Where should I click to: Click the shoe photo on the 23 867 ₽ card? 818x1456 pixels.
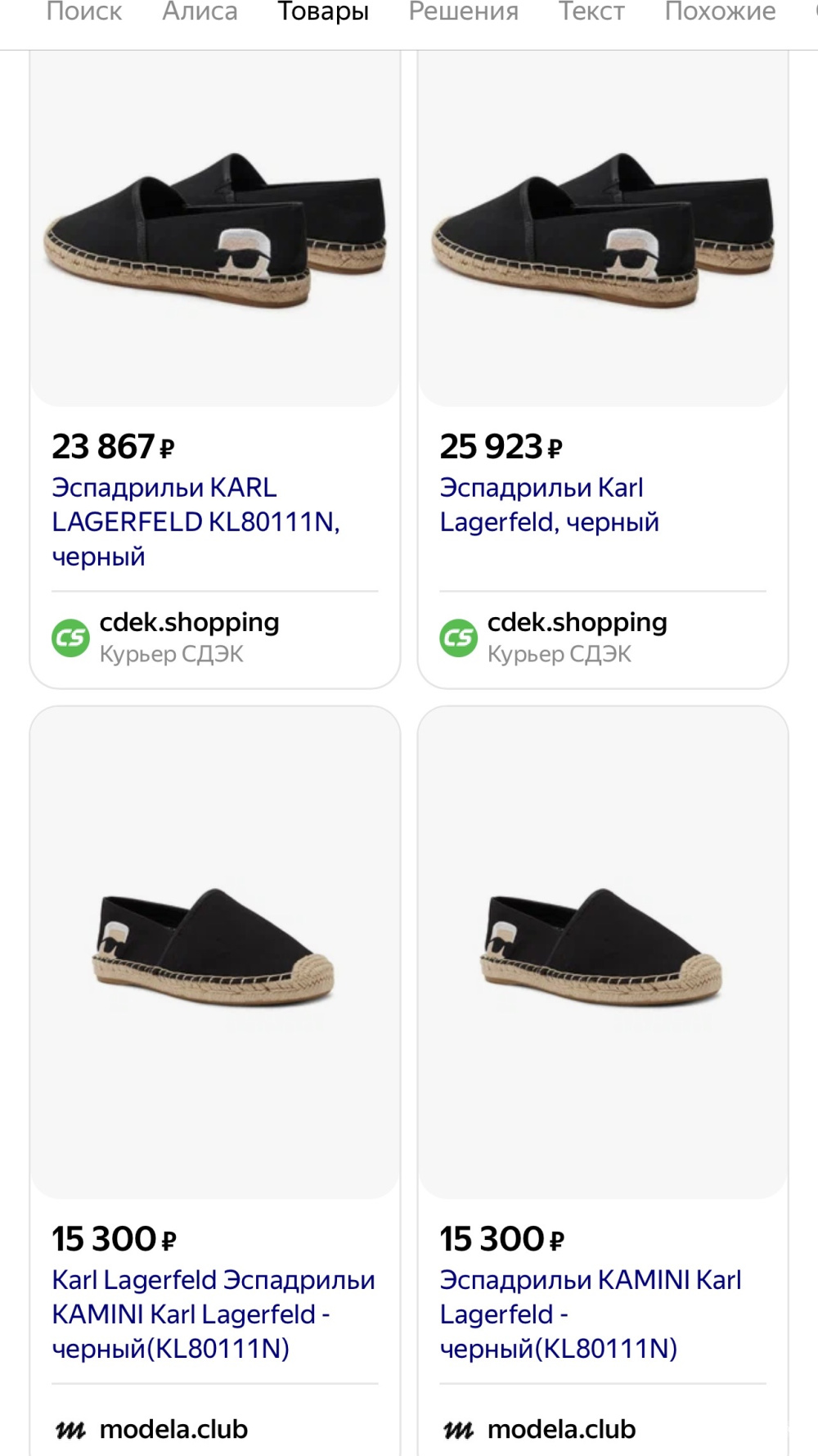213,229
